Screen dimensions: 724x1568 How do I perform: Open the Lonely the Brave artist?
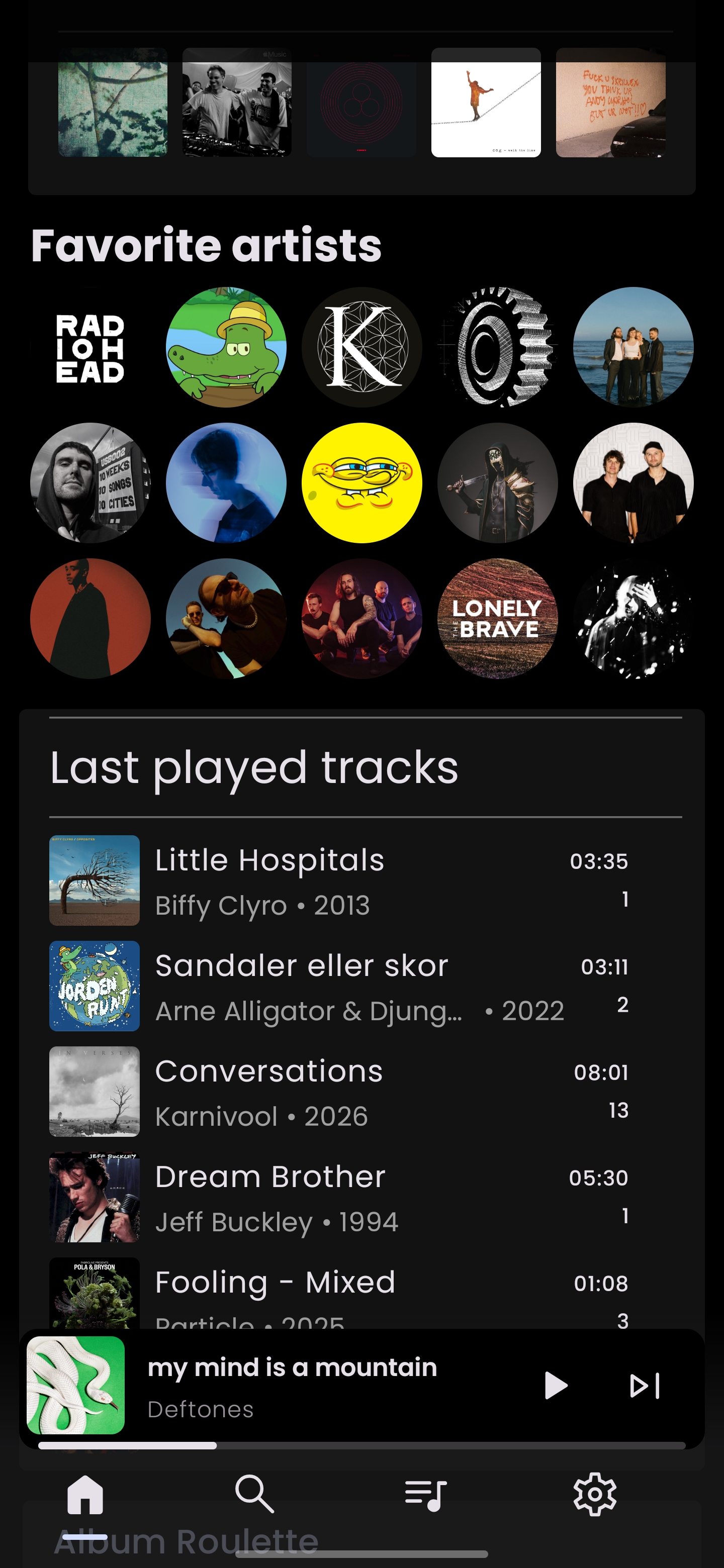(497, 619)
